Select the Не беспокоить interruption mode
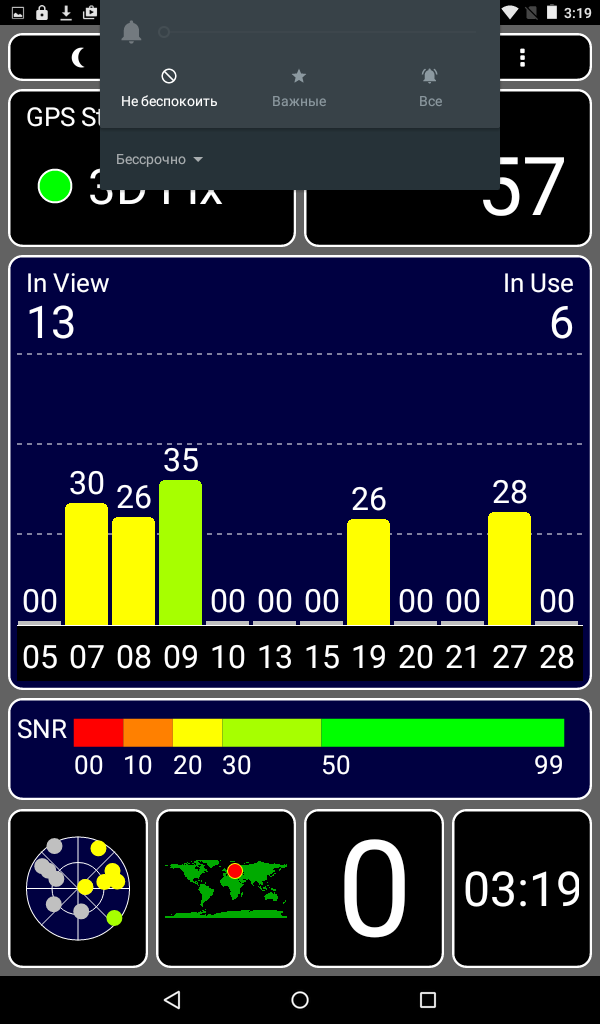The width and height of the screenshot is (600, 1024). (x=169, y=88)
